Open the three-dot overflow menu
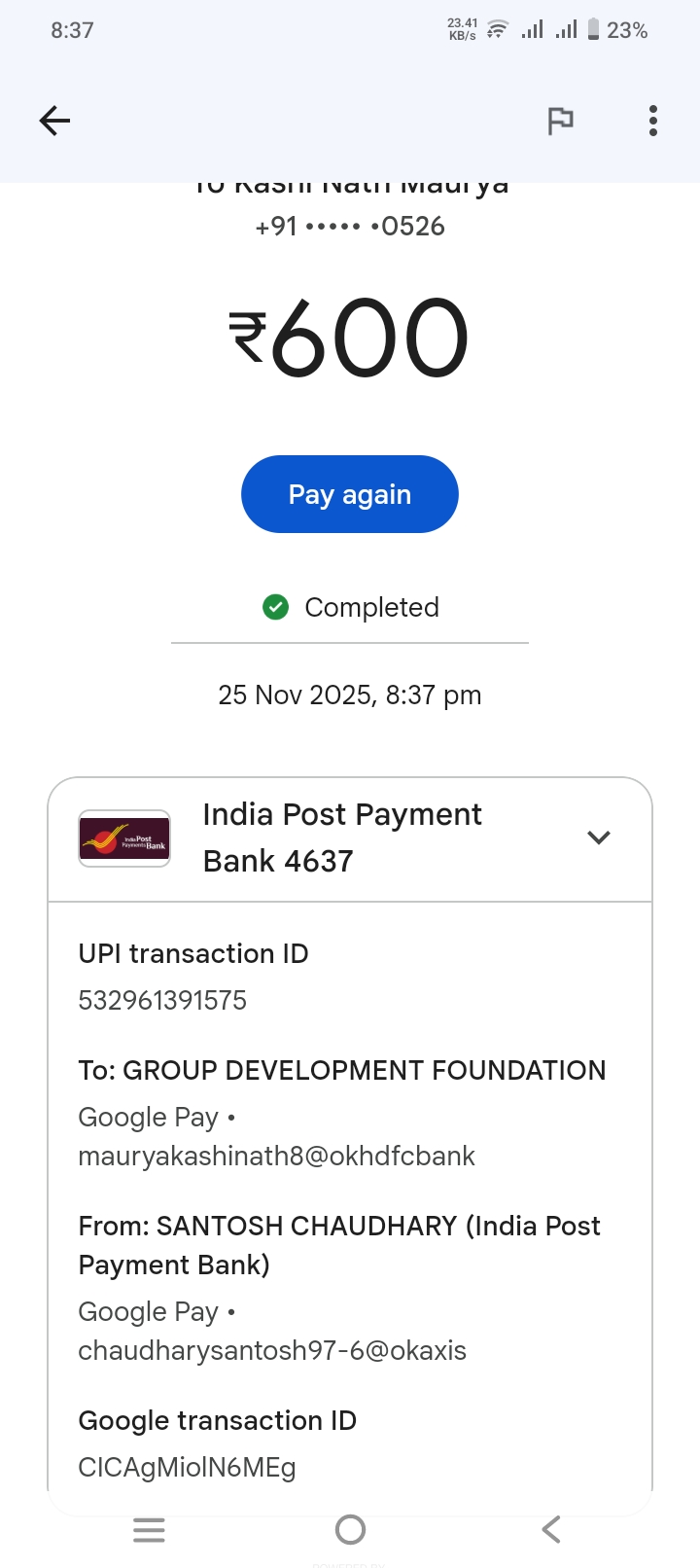Viewport: 700px width, 1568px height. tap(652, 121)
